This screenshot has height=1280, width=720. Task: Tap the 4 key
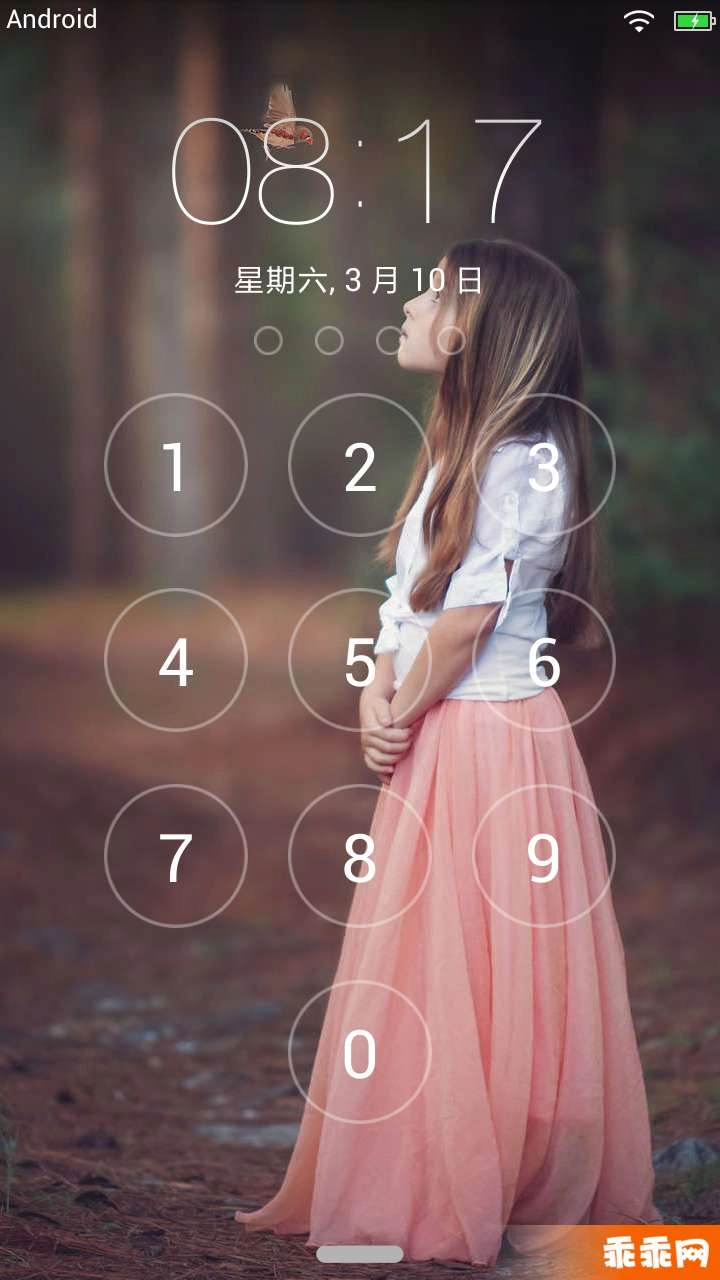(176, 660)
